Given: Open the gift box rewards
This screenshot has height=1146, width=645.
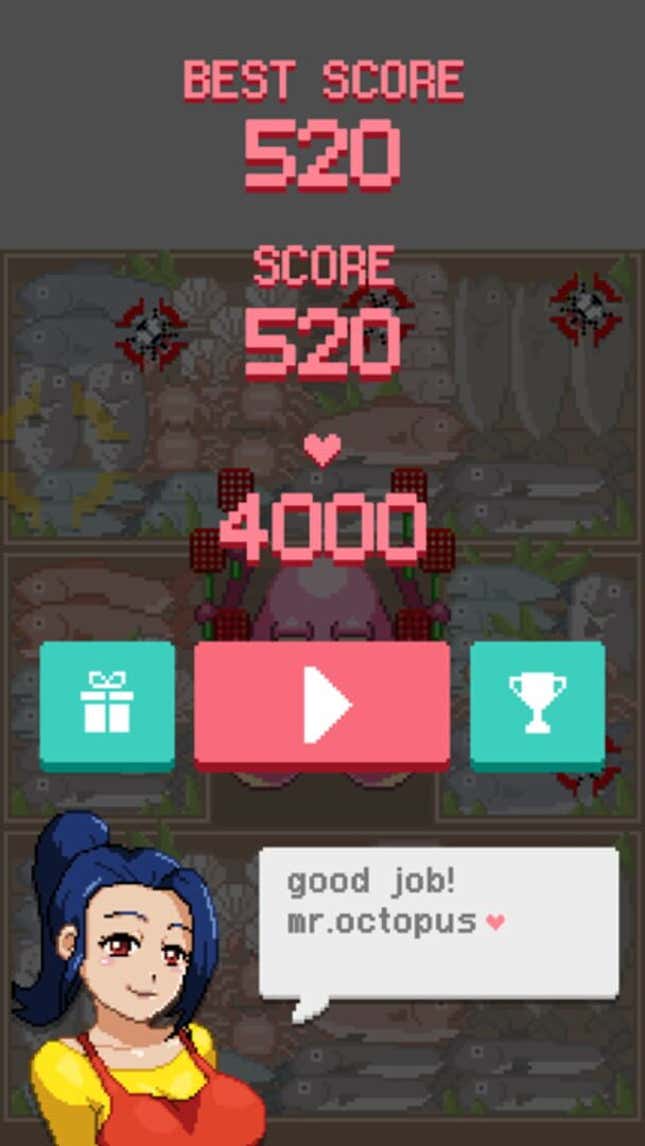Looking at the screenshot, I should 107,705.
